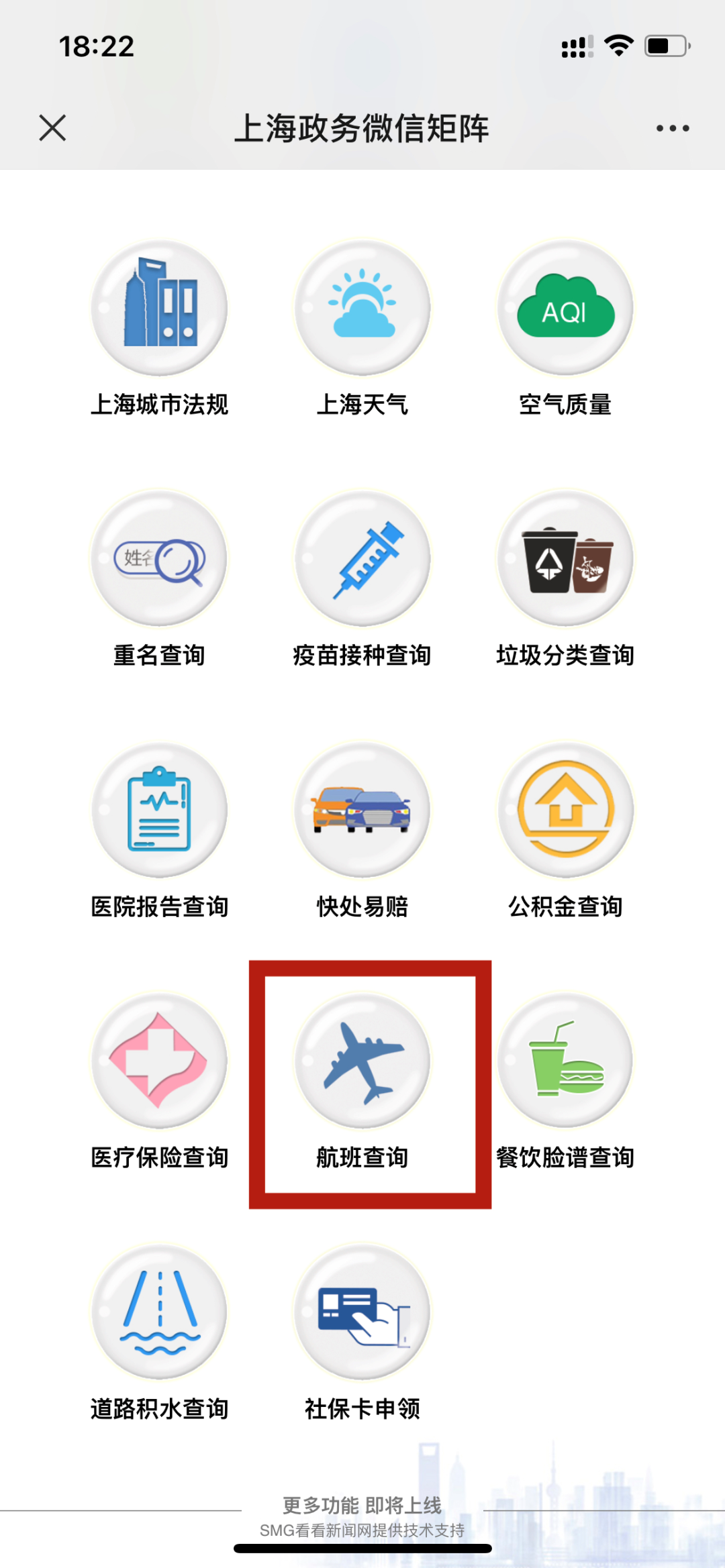725x1568 pixels.
Task: Open 垃圾分类查询 service
Action: pos(565,559)
